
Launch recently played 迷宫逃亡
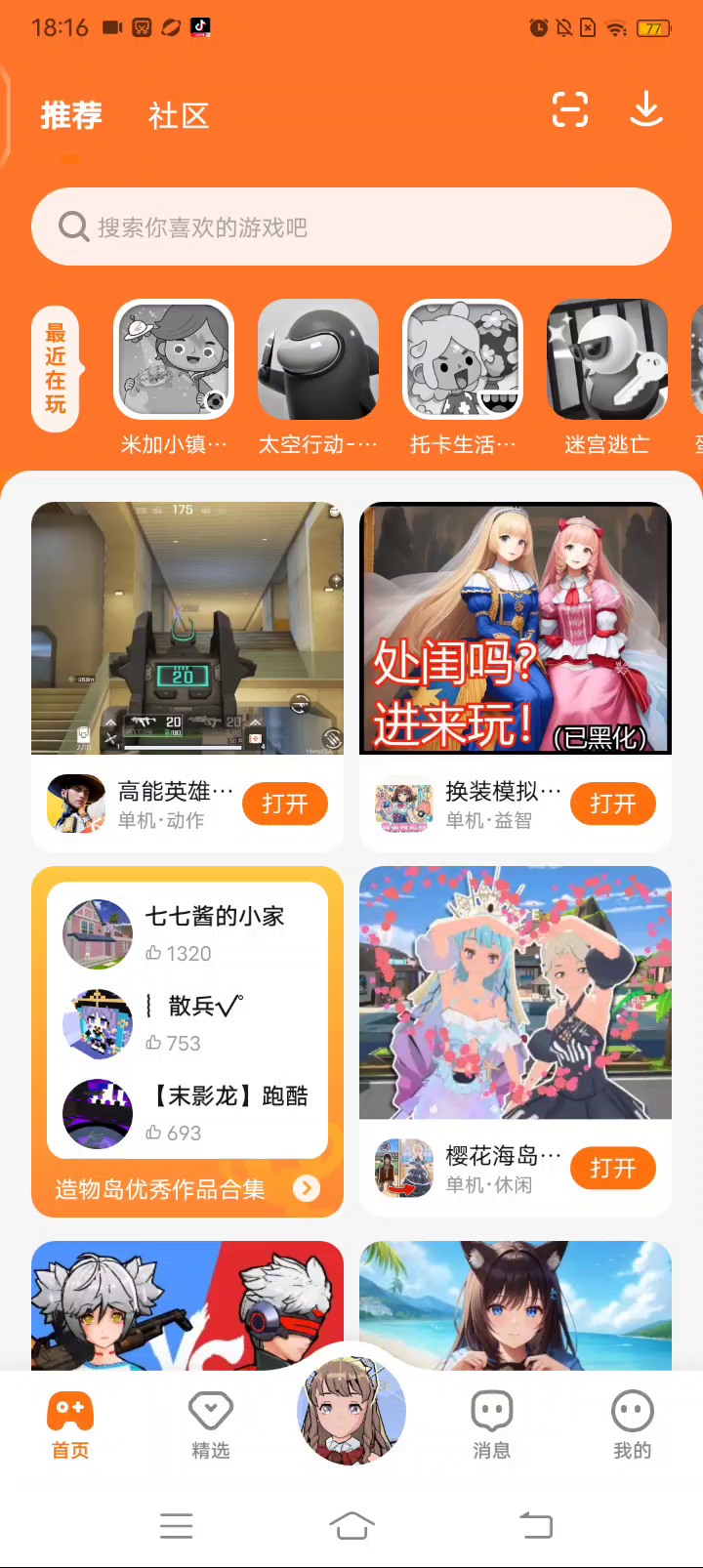[x=607, y=359]
